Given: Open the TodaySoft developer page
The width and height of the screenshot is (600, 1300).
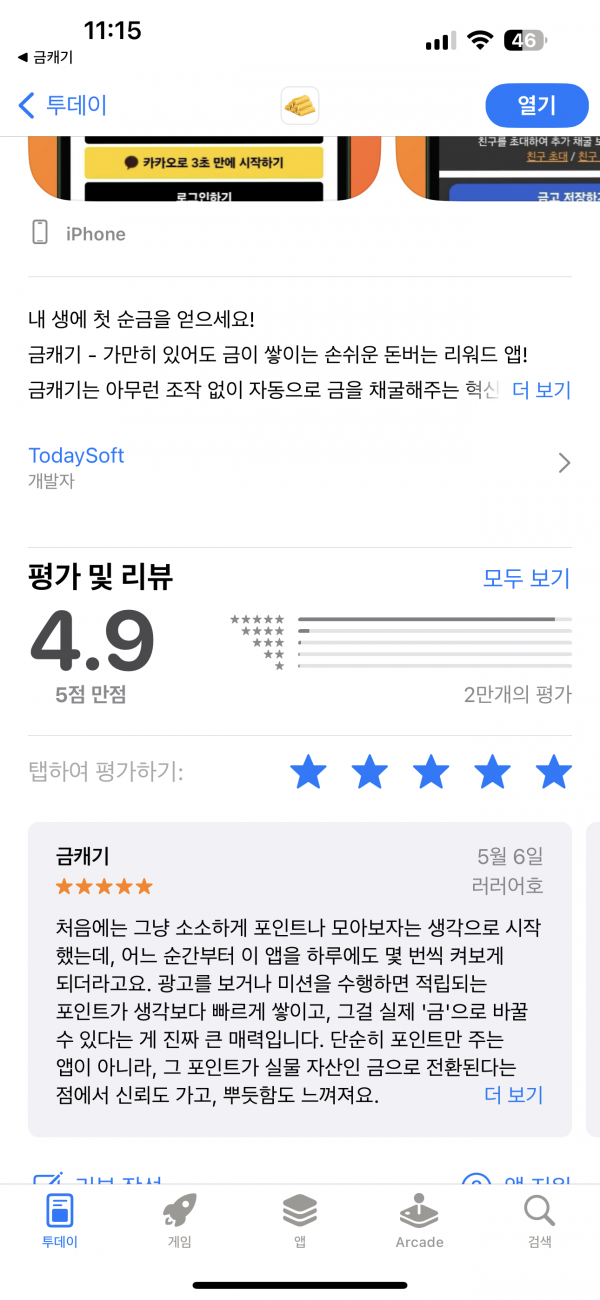Looking at the screenshot, I should click(300, 467).
